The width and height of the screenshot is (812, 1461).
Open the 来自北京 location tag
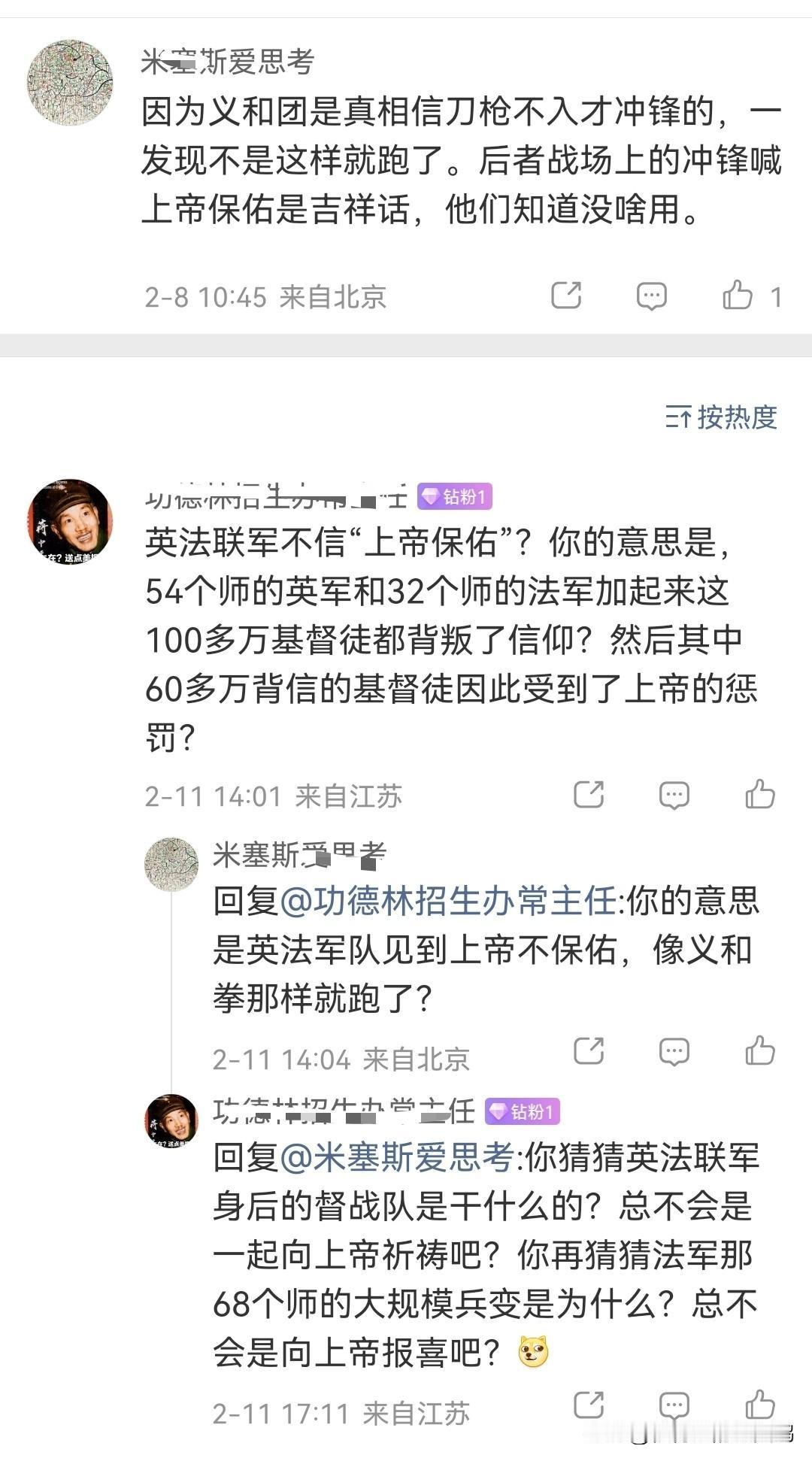tap(332, 298)
